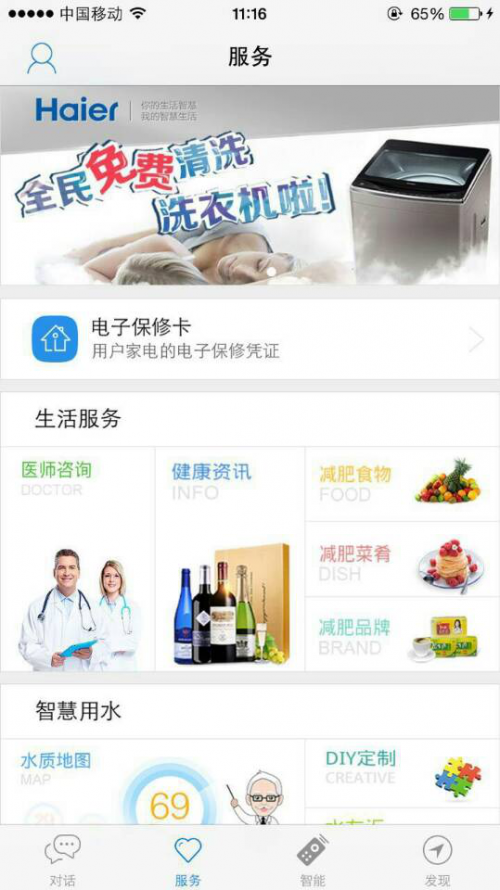The image size is (500, 890).
Task: Open the 水质地图 MAP tile
Action: pos(152,782)
